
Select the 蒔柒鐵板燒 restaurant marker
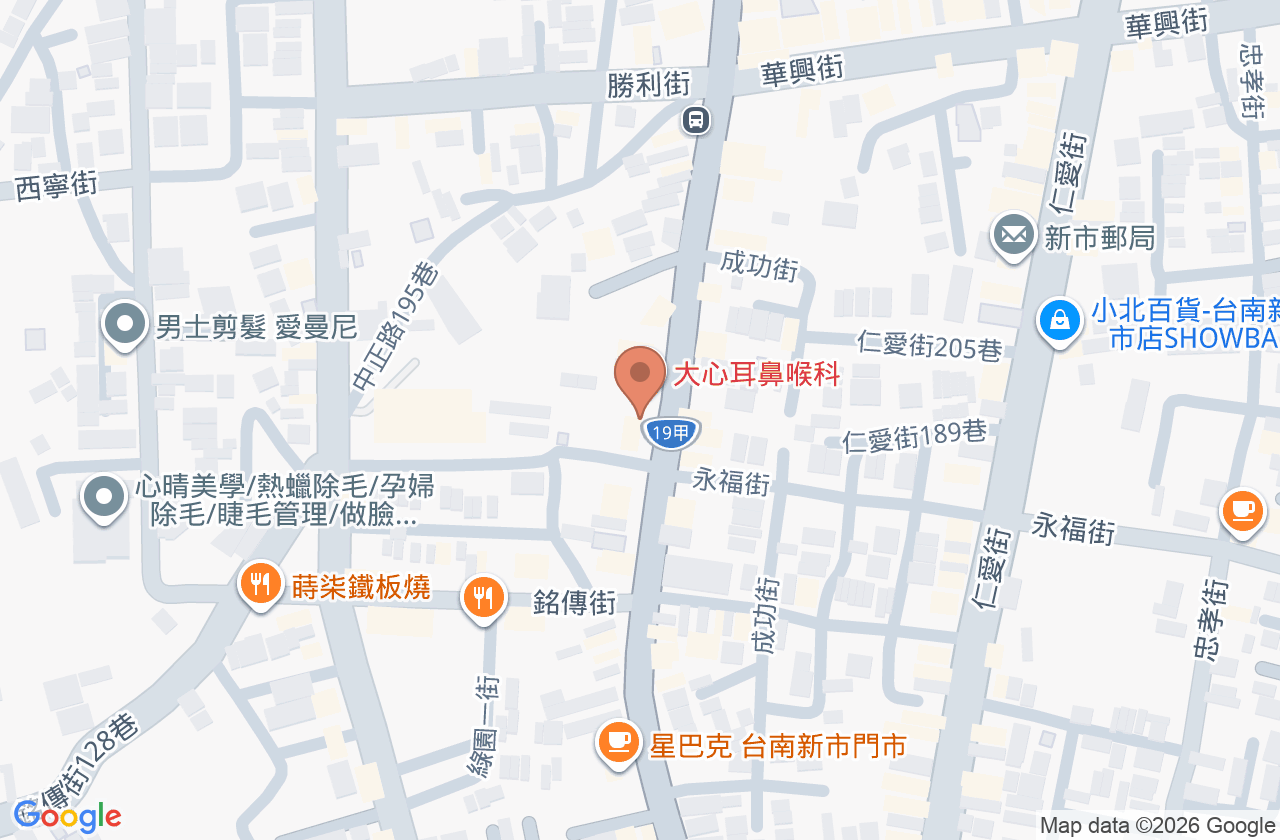pyautogui.click(x=260, y=584)
